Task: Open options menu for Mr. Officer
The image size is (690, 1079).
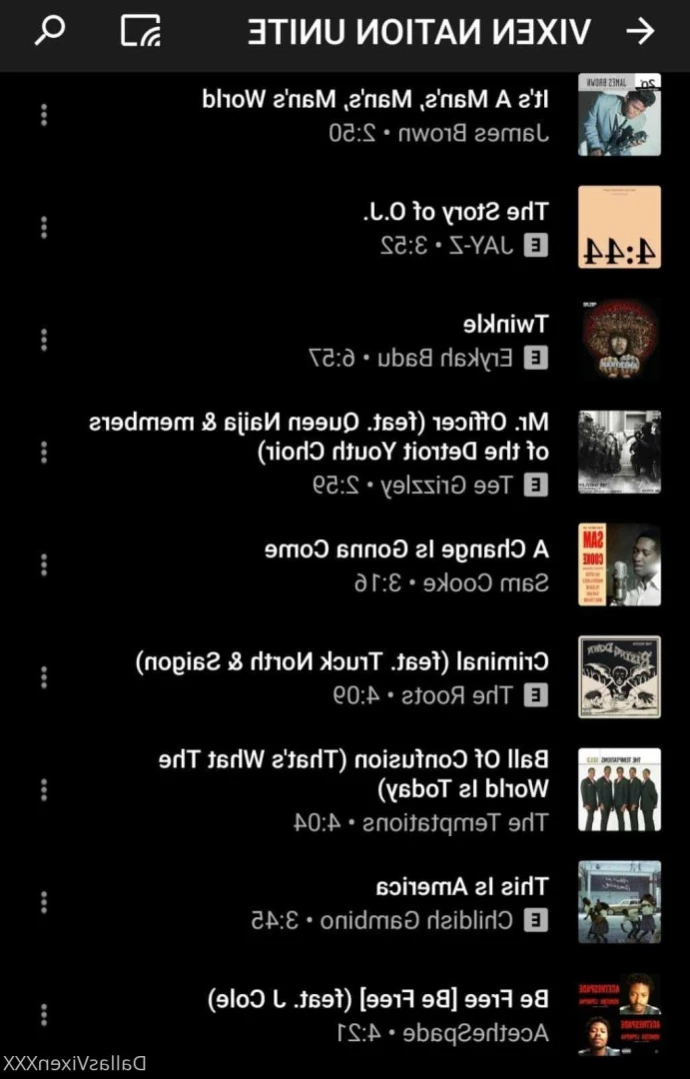Action: [x=43, y=452]
